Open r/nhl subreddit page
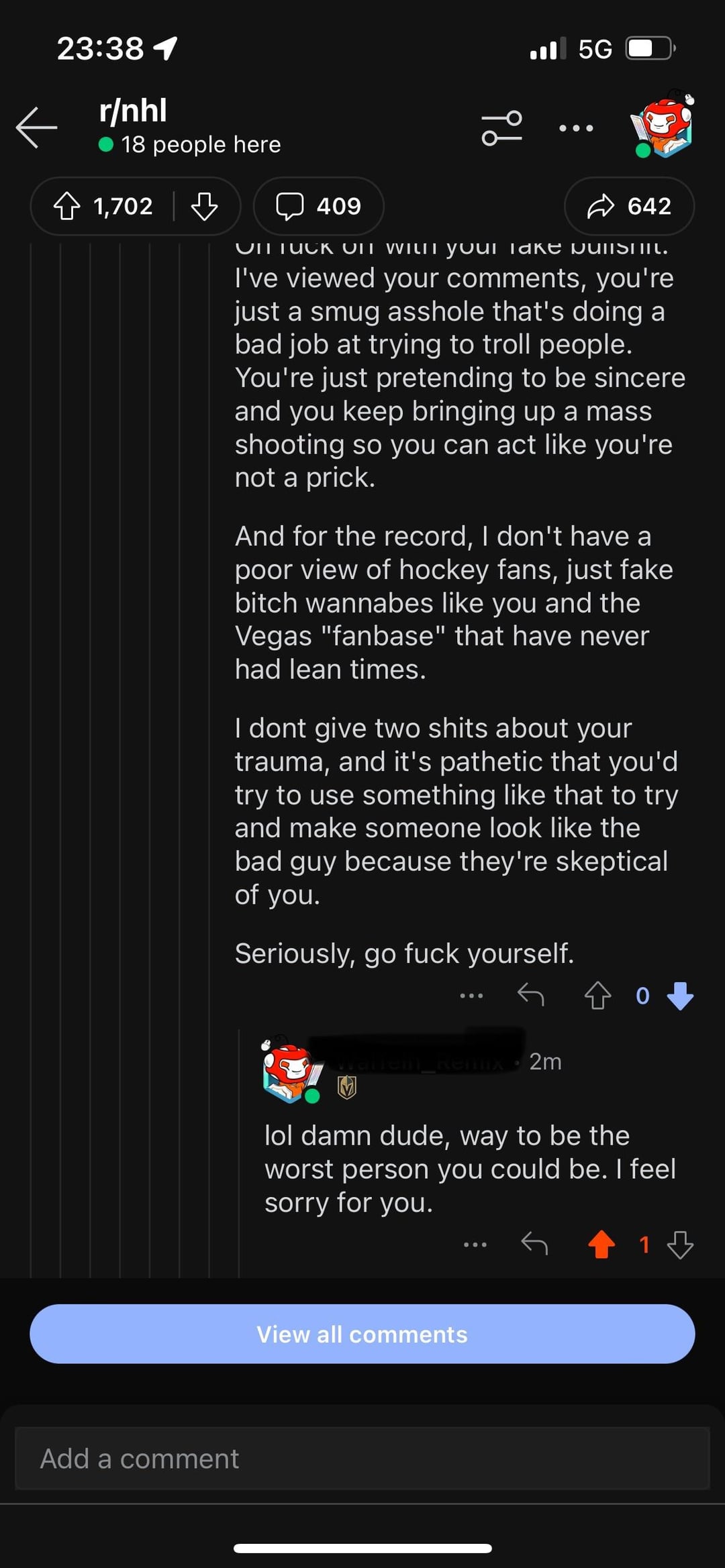 tap(133, 111)
